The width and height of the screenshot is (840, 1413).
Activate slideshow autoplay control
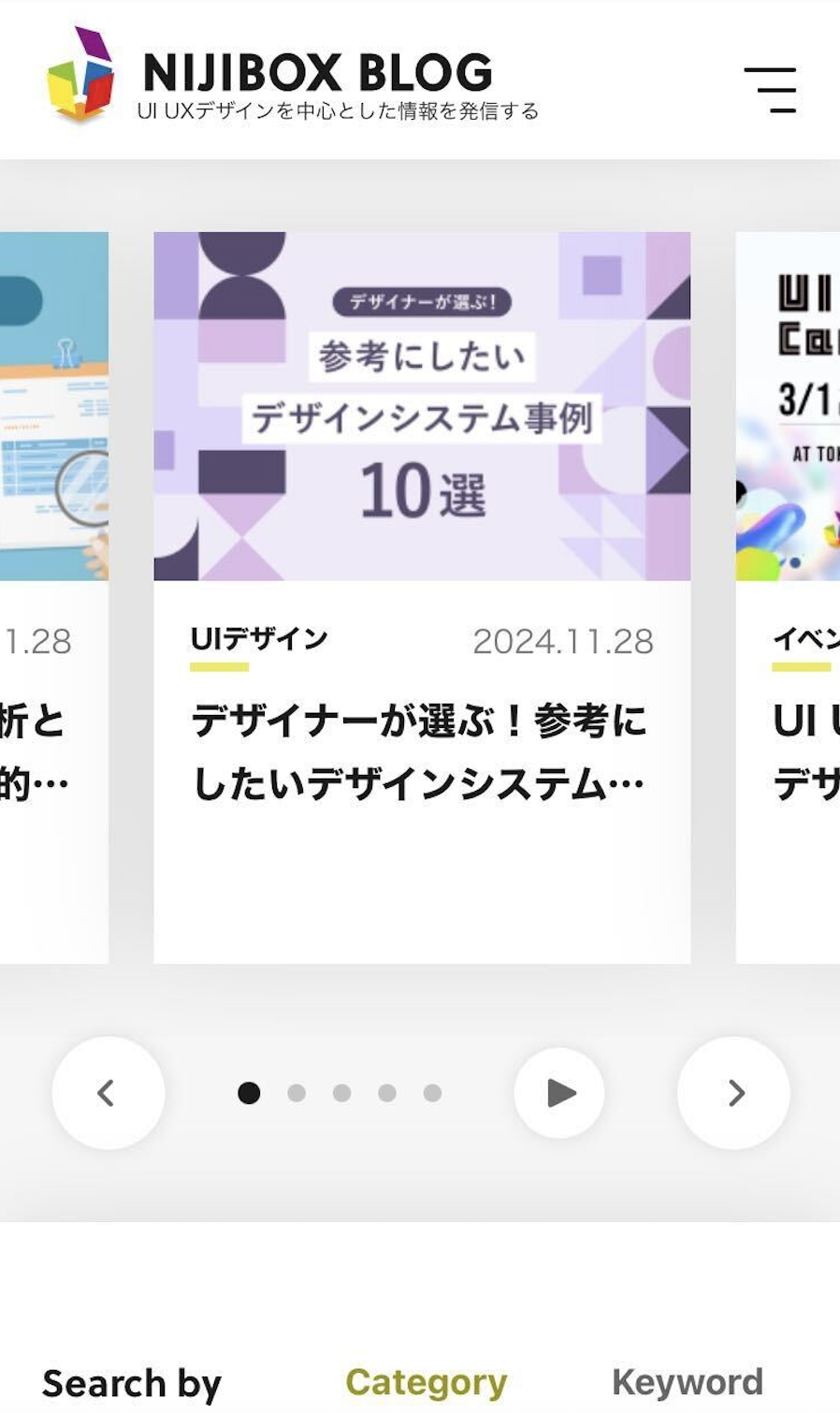click(559, 1093)
